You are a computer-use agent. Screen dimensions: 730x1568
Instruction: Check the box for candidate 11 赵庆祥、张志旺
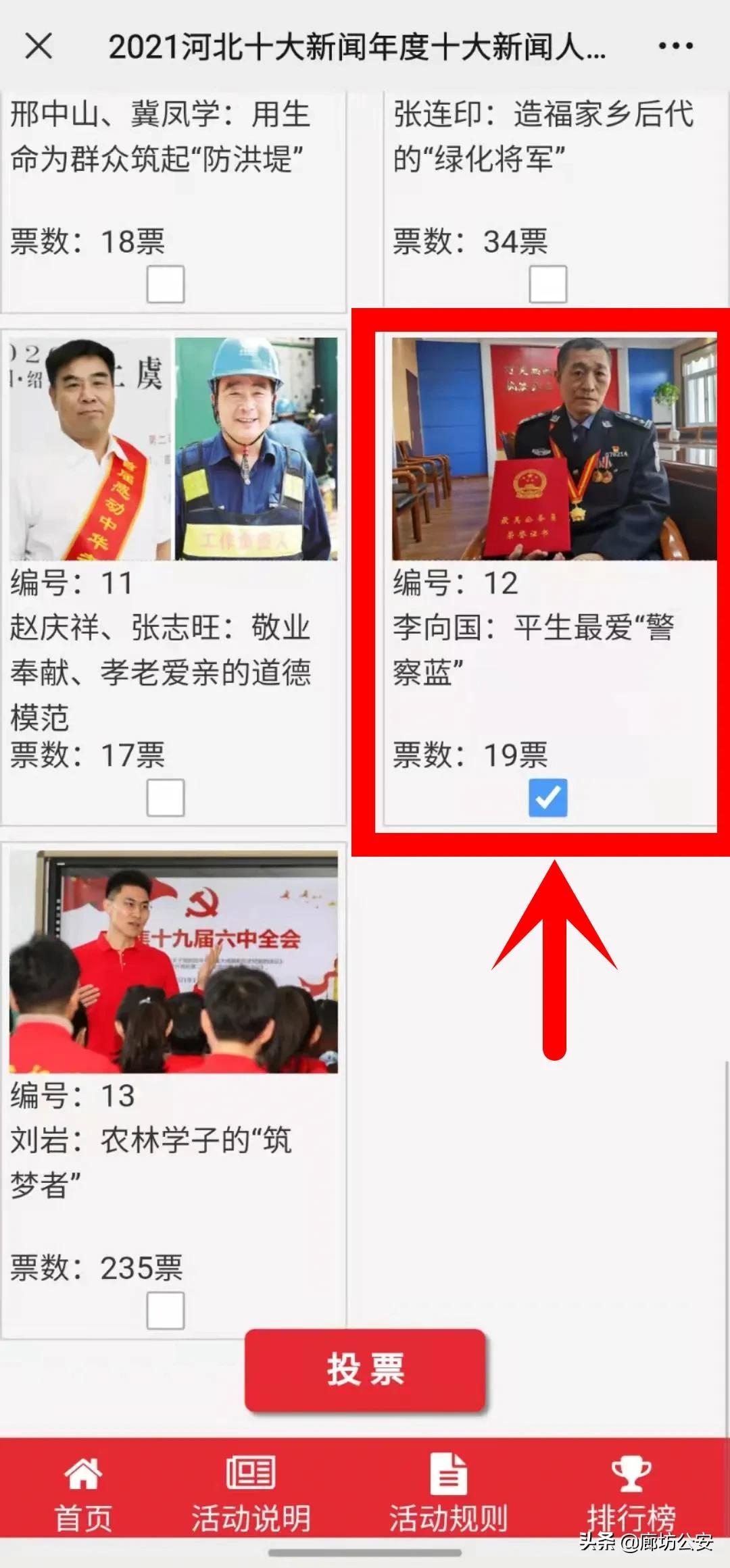click(x=166, y=797)
